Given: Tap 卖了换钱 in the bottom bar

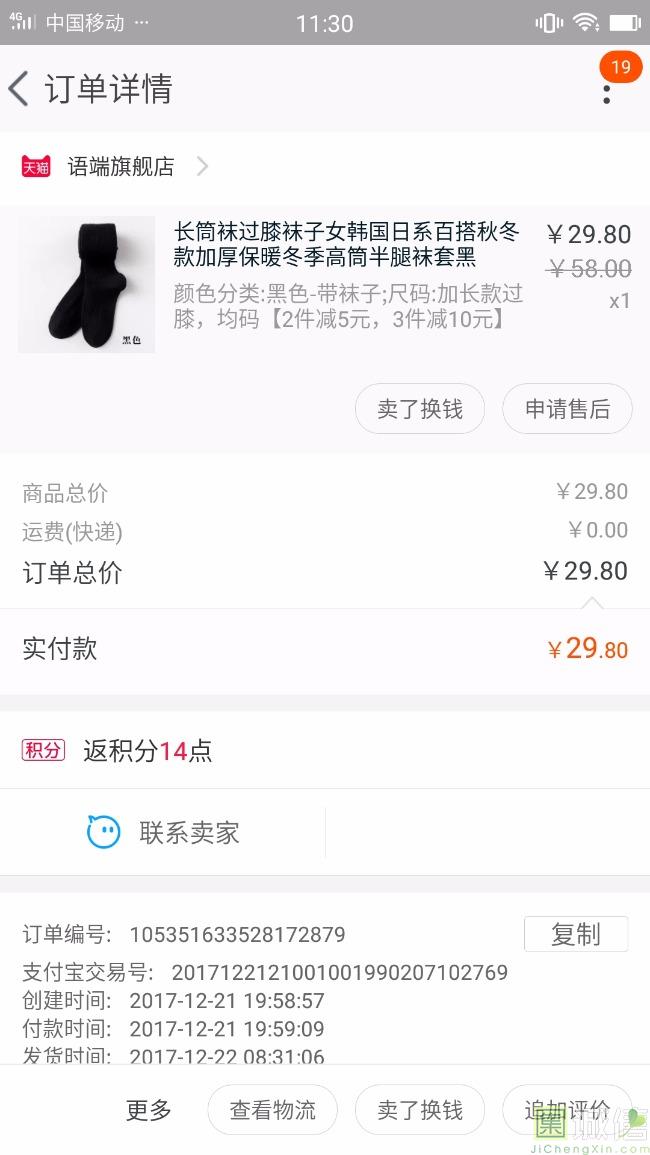Looking at the screenshot, I should click(420, 1109).
